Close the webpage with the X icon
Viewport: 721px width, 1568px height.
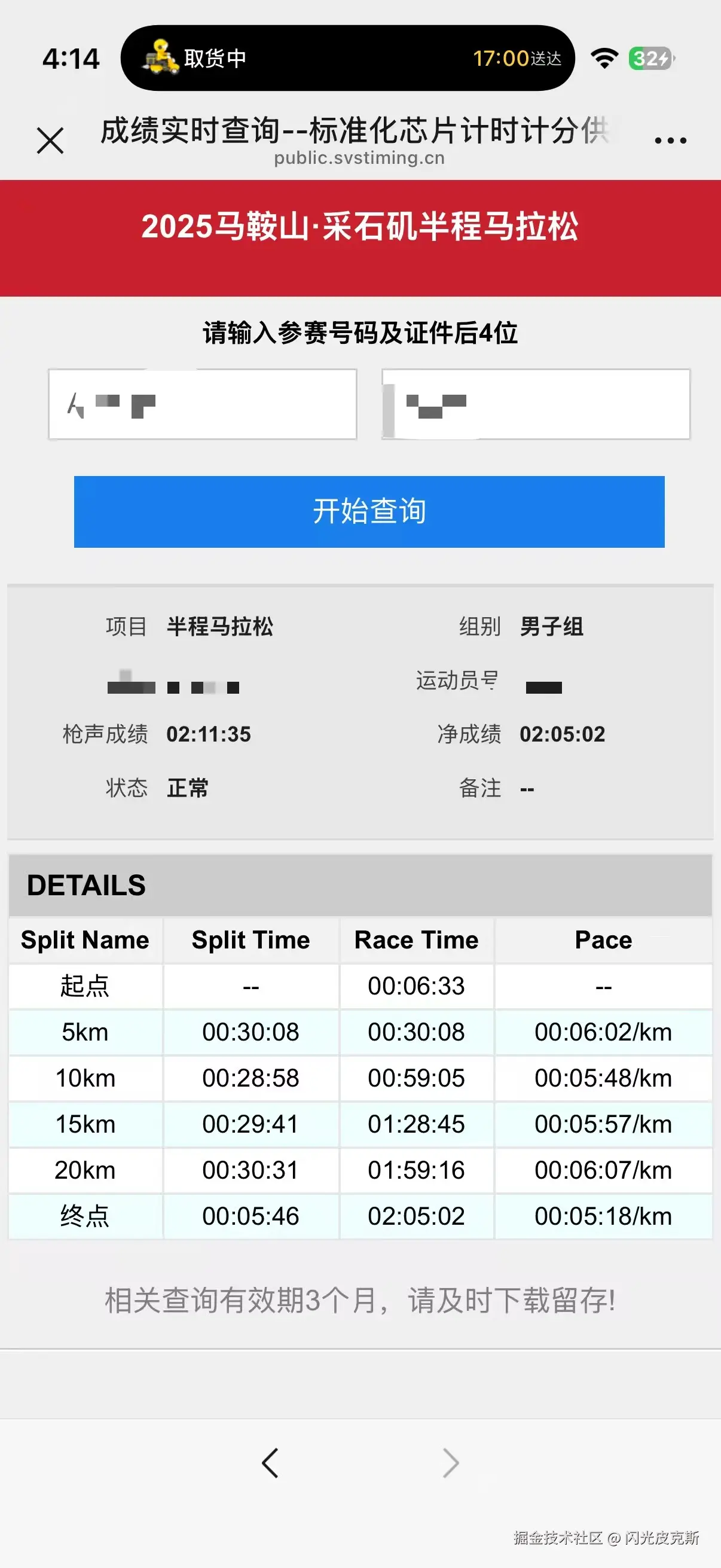click(x=50, y=140)
